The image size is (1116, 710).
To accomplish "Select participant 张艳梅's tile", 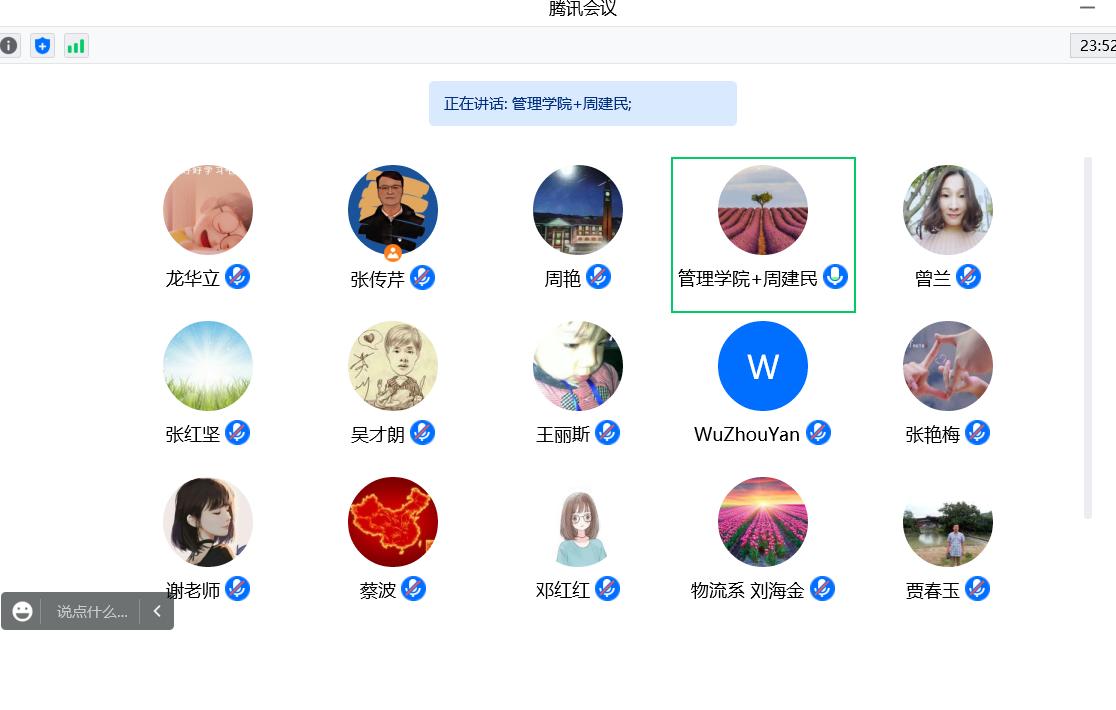I will [948, 383].
